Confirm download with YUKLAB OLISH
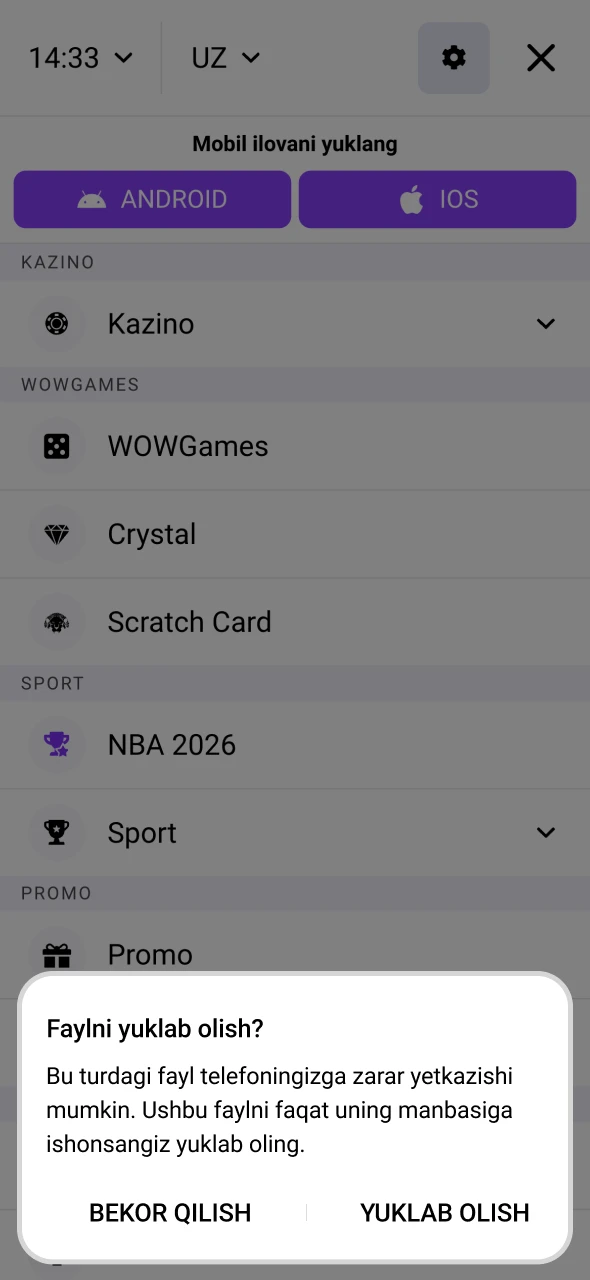This screenshot has width=590, height=1280. (444, 1212)
